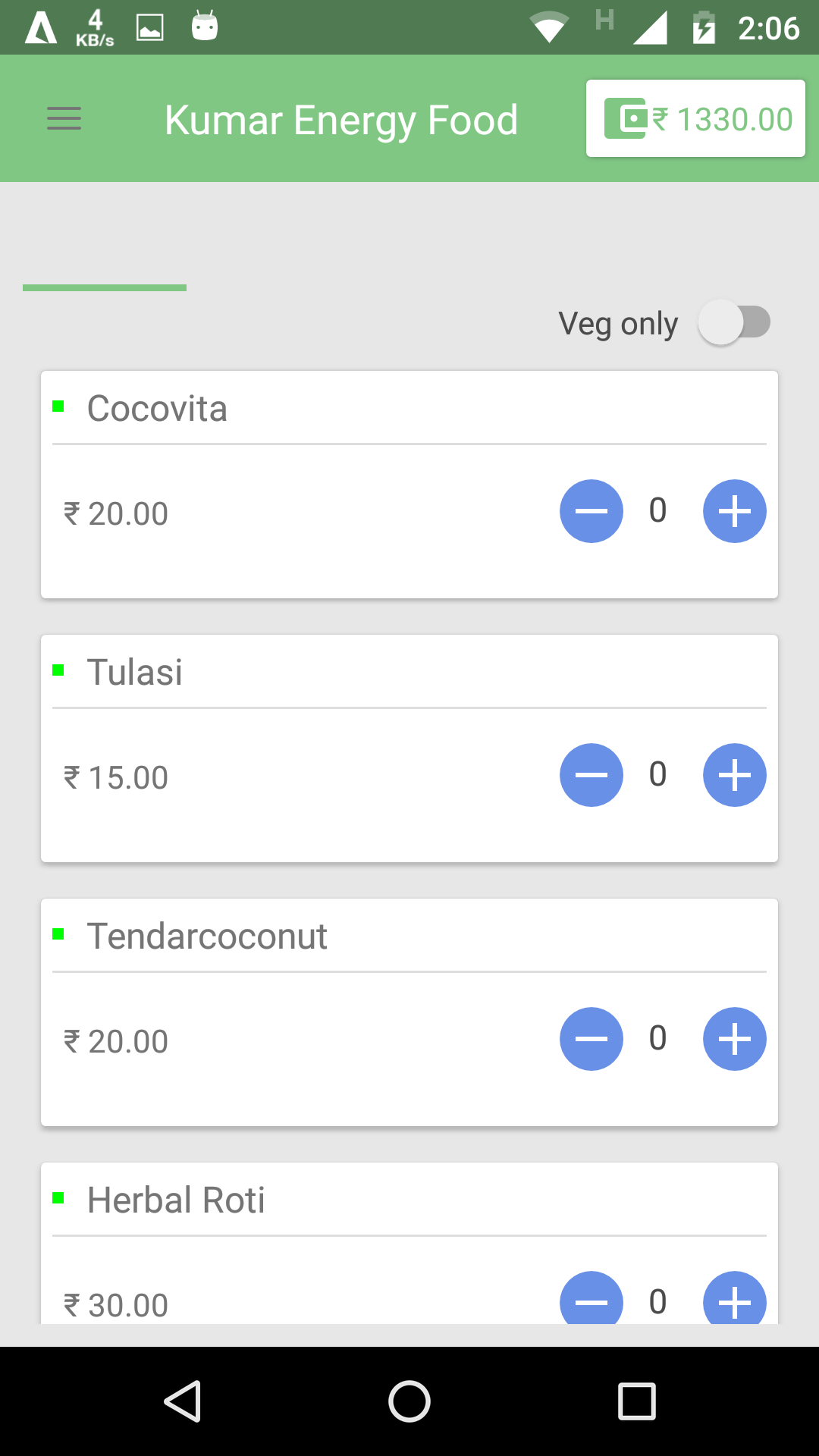Add one Tendarcoconut using plus button
819x1456 pixels.
[x=734, y=1039]
